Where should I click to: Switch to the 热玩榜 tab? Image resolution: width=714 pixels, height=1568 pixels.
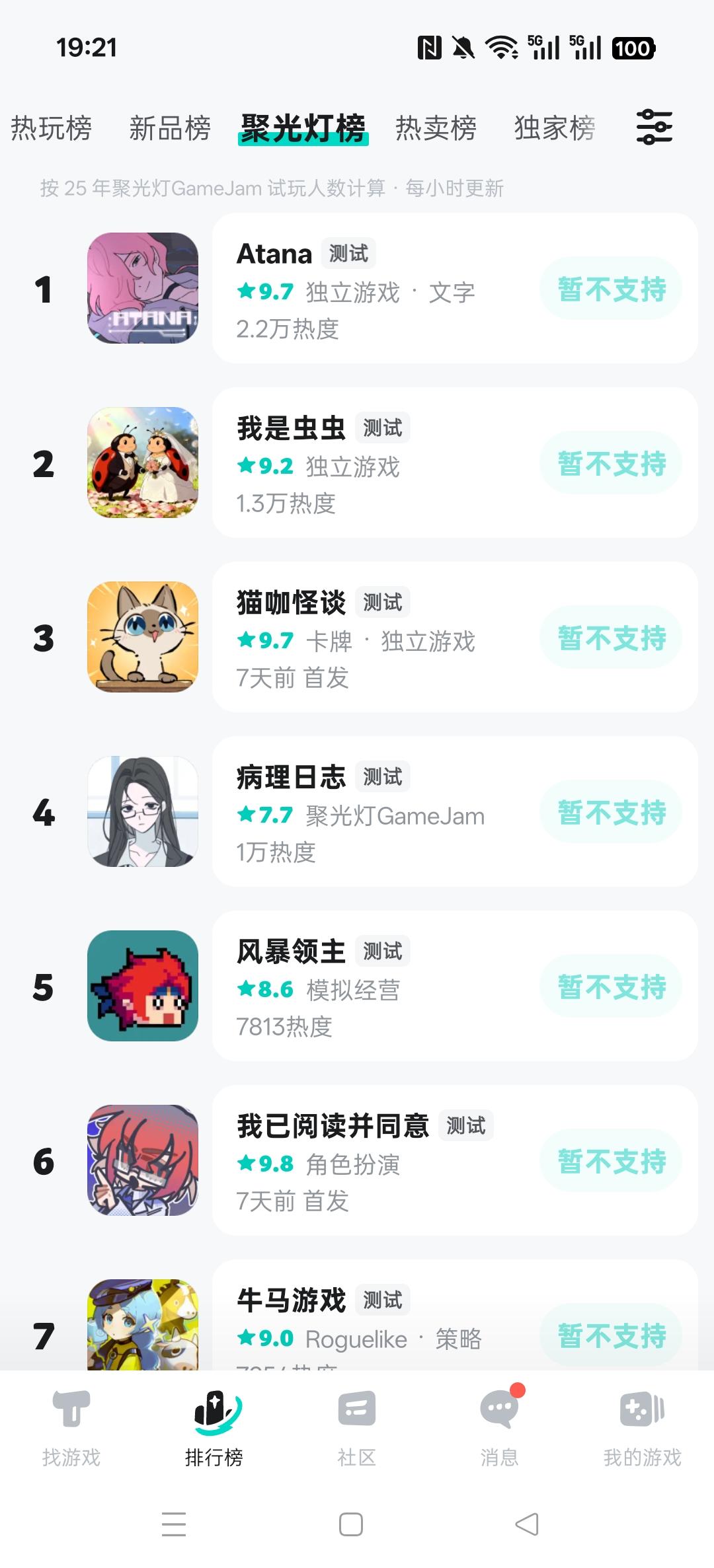[x=52, y=127]
